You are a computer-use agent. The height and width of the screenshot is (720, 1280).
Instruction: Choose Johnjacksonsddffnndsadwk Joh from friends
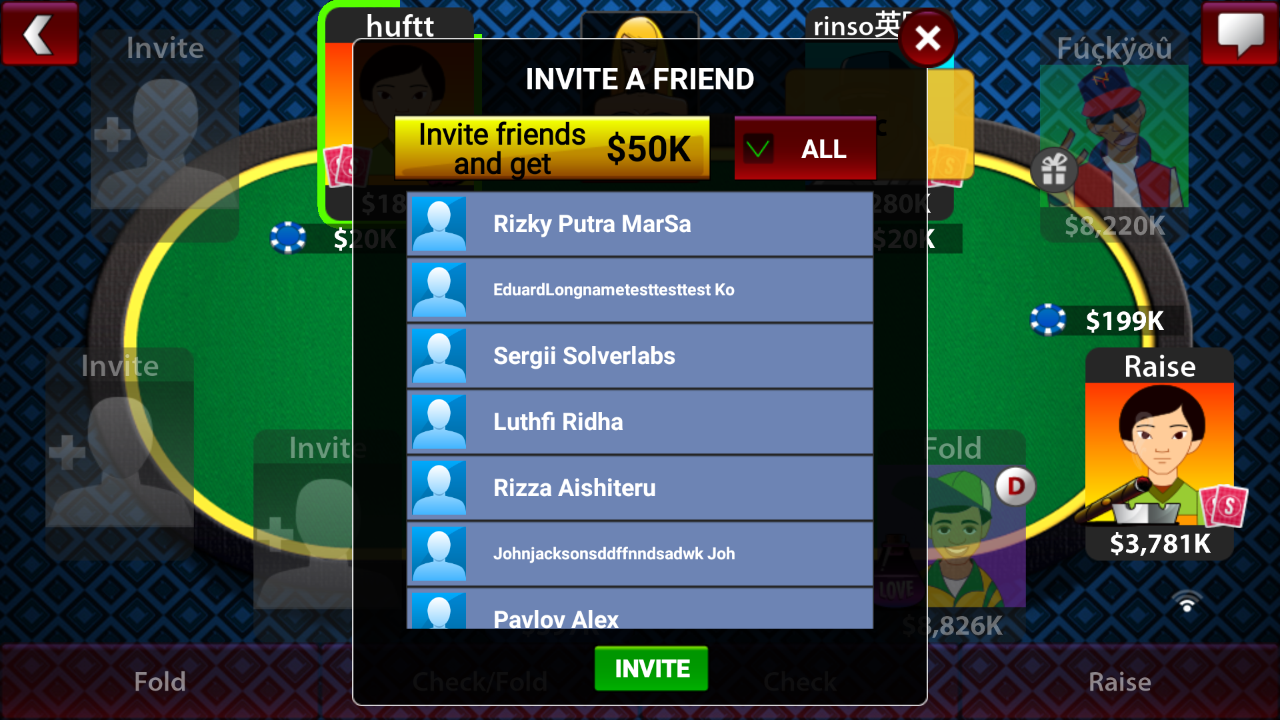pos(640,554)
